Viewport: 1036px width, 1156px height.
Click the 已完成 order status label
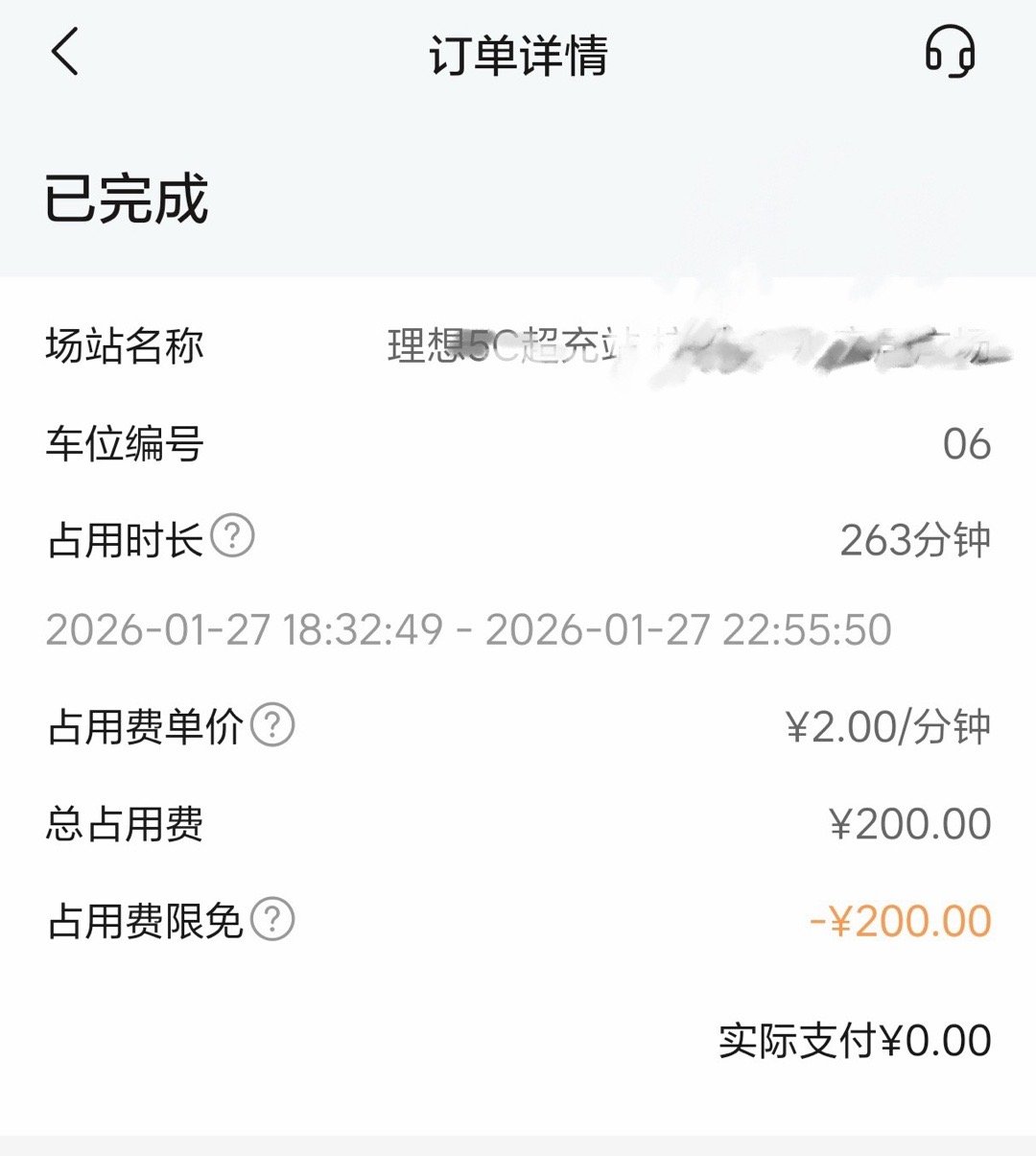[127, 199]
